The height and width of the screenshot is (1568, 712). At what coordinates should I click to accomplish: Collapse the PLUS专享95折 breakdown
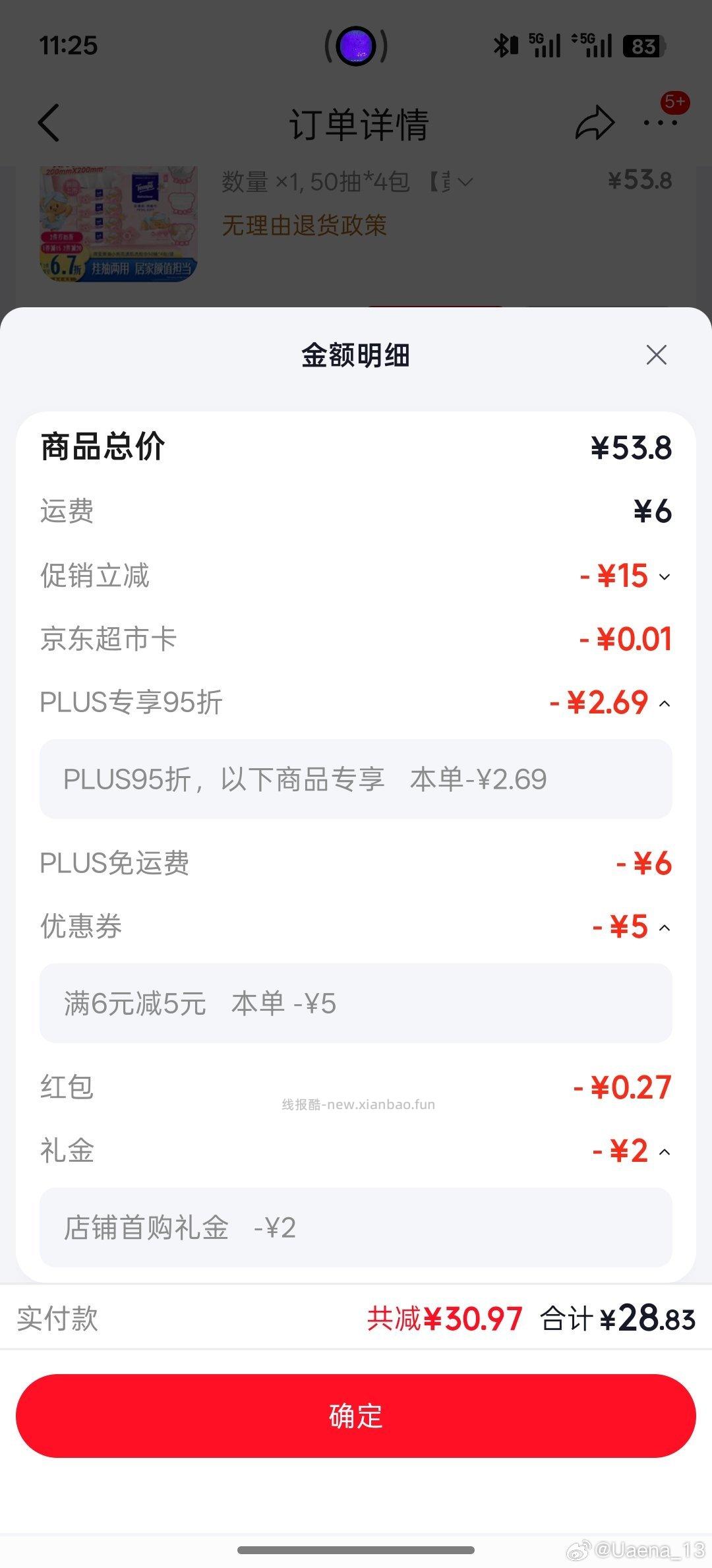tap(665, 703)
